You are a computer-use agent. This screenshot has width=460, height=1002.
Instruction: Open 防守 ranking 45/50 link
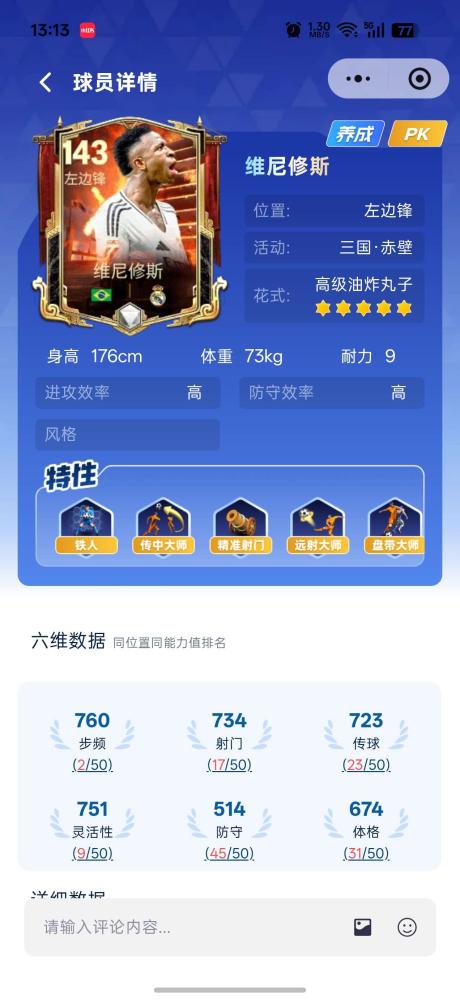pos(229,853)
